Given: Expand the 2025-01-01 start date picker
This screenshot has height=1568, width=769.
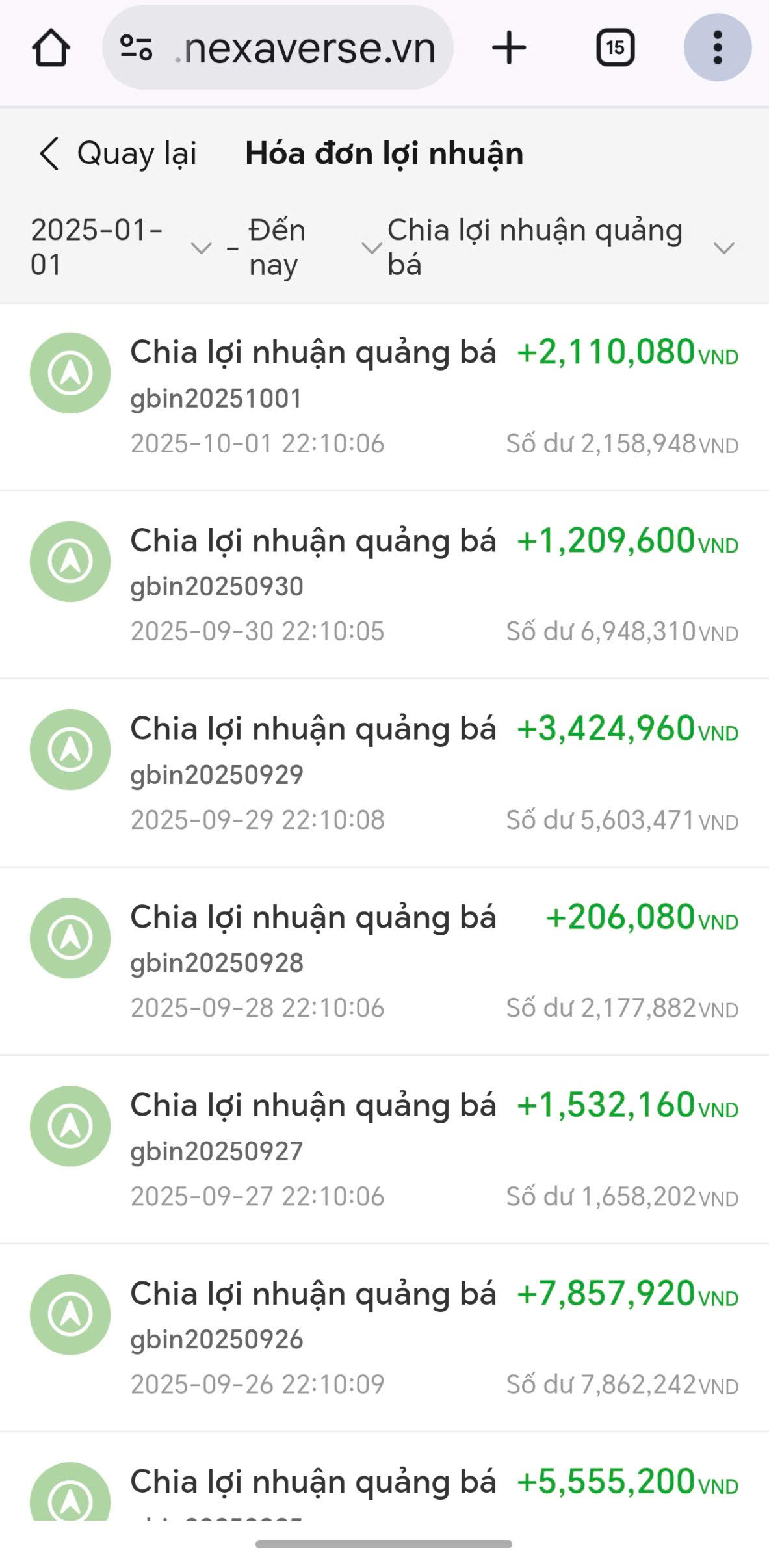Looking at the screenshot, I should point(121,248).
